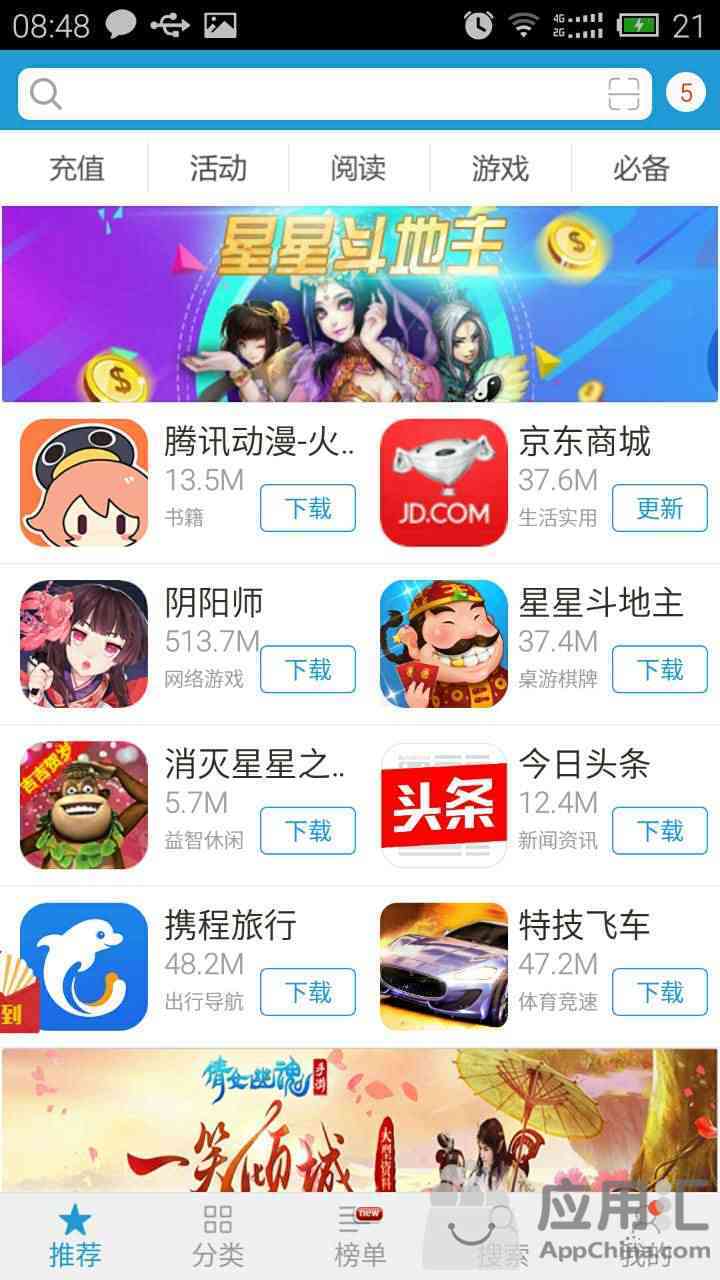Switch to the 分类 bottom tab
This screenshot has width=720, height=1280.
coord(217,1236)
